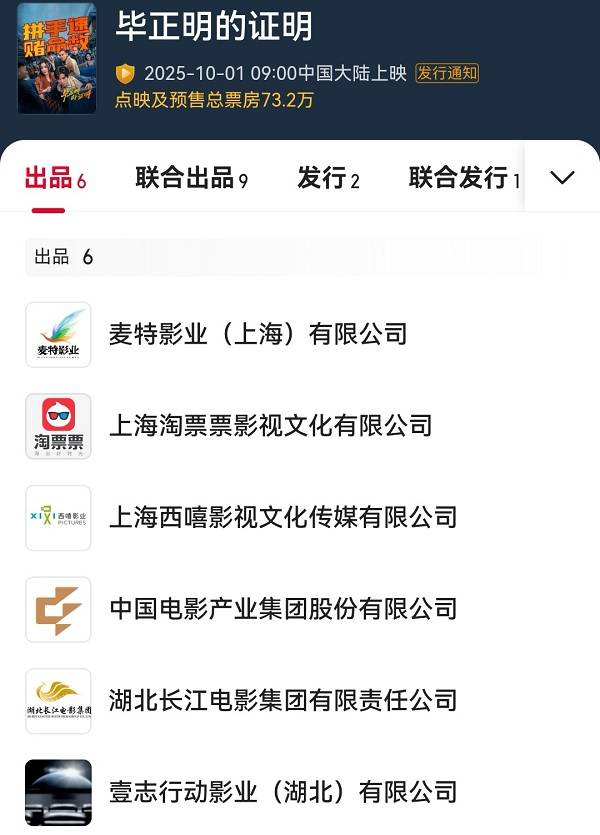The width and height of the screenshot is (600, 835).
Task: View 上海西嘻影视文化传媒有限公司
Action: [282, 517]
